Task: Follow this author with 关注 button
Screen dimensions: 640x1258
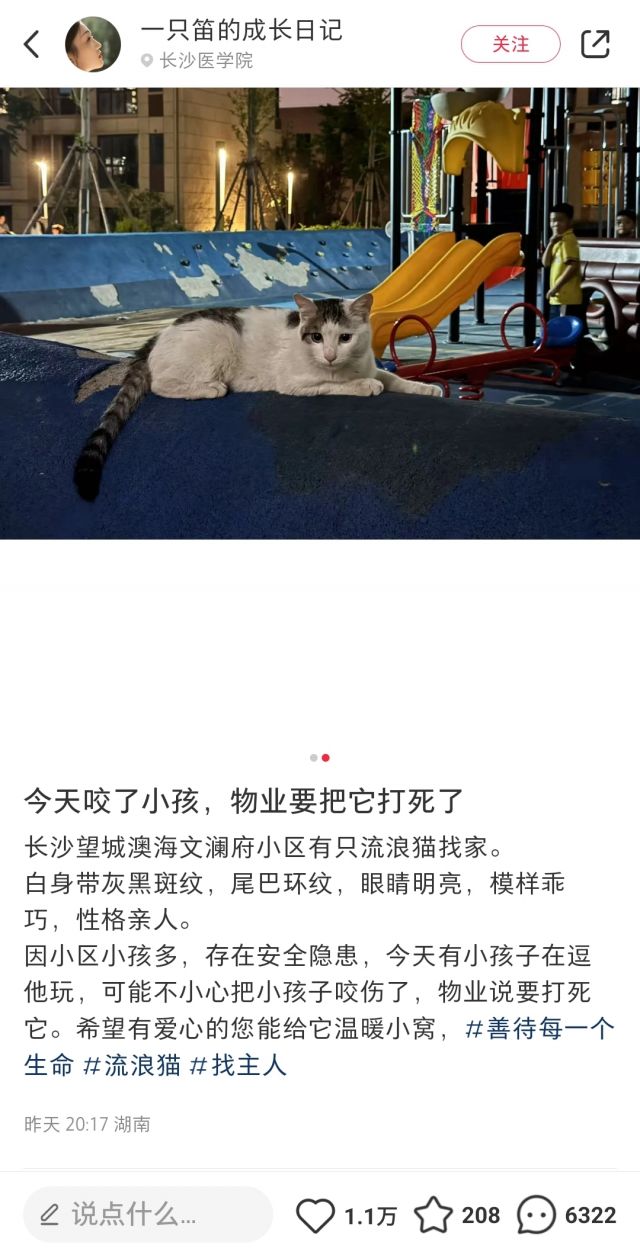Action: click(510, 44)
